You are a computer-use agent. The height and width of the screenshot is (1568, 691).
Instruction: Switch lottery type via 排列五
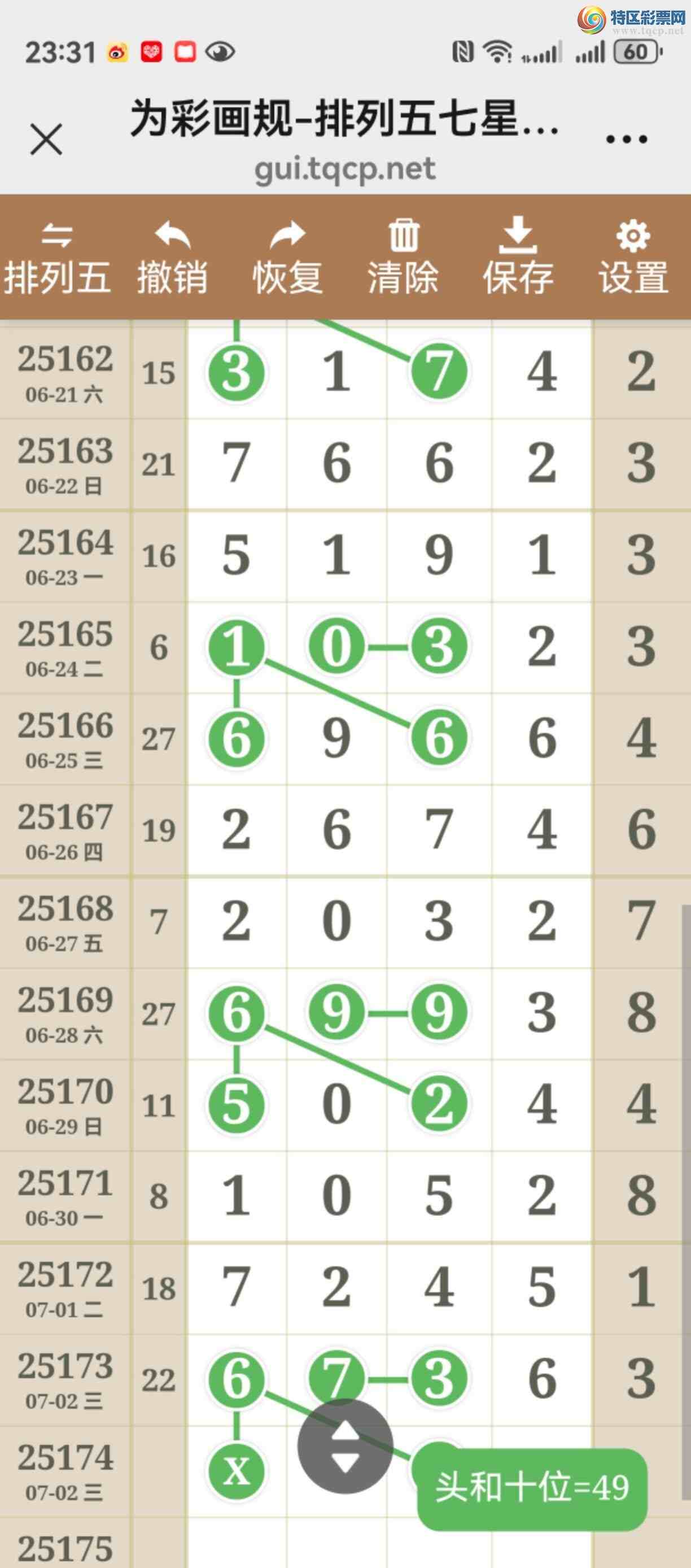pyautogui.click(x=57, y=258)
